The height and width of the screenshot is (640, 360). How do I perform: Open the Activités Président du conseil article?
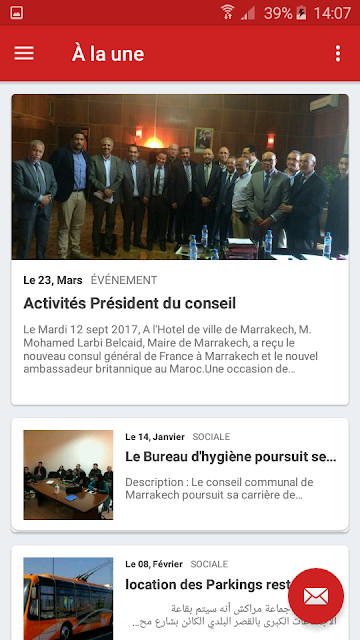coord(180,249)
